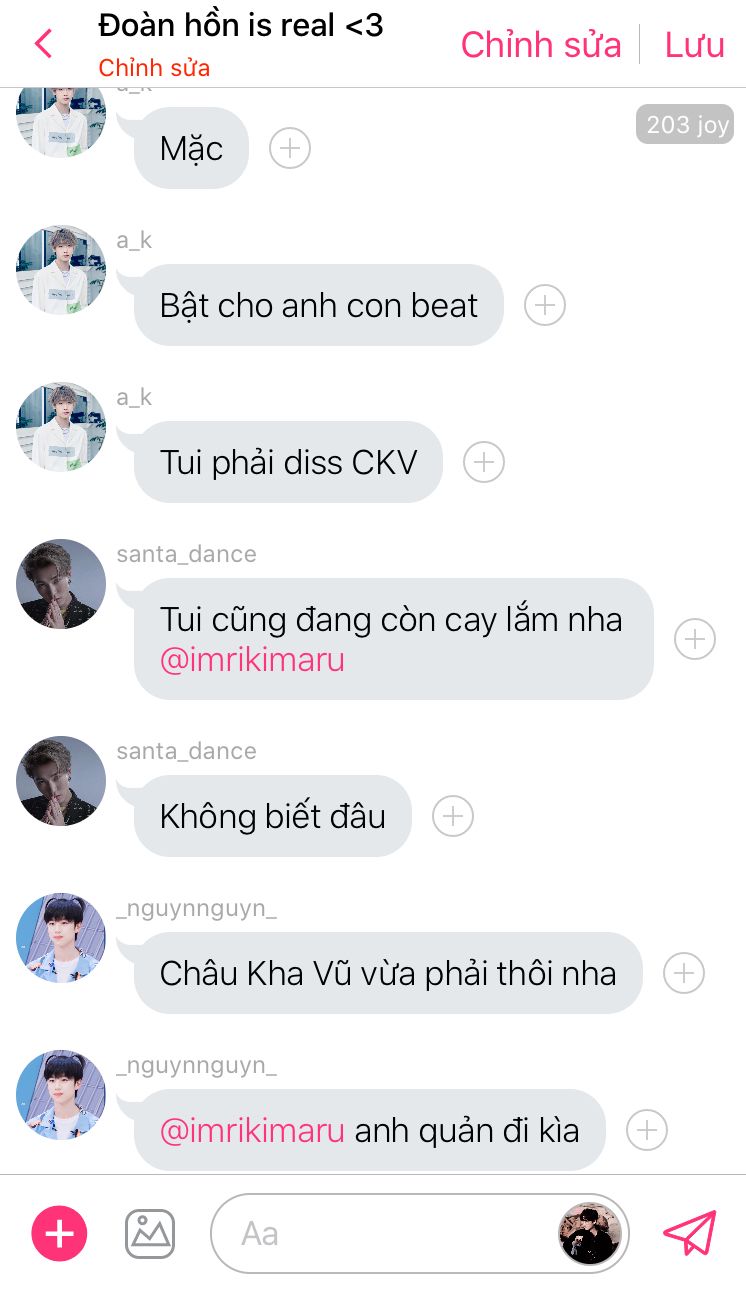The image size is (746, 1294).
Task: Tap plus beside 'Tui cũng đang còn cay' message
Action: point(695,639)
